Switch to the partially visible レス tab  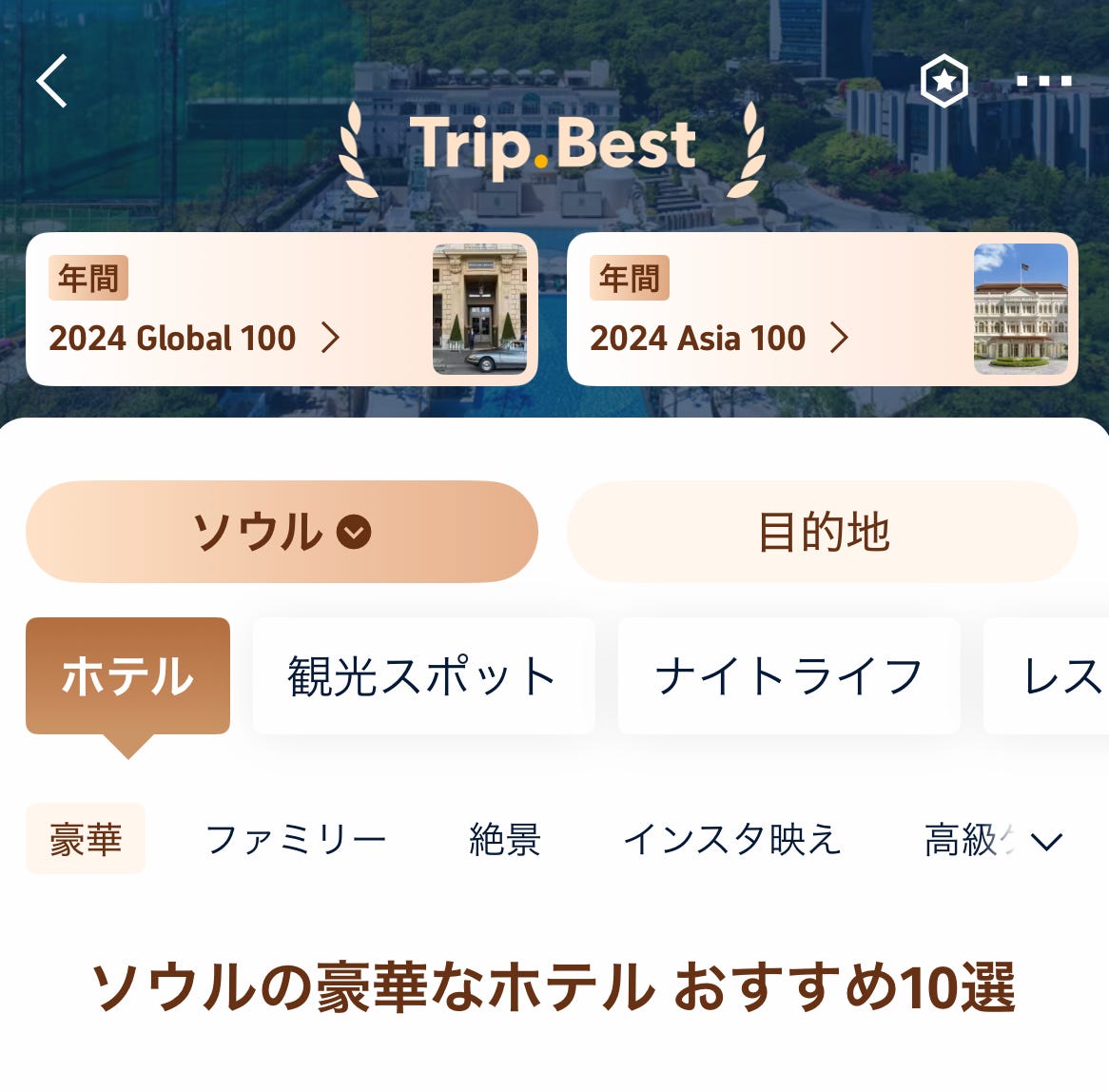tap(1056, 676)
